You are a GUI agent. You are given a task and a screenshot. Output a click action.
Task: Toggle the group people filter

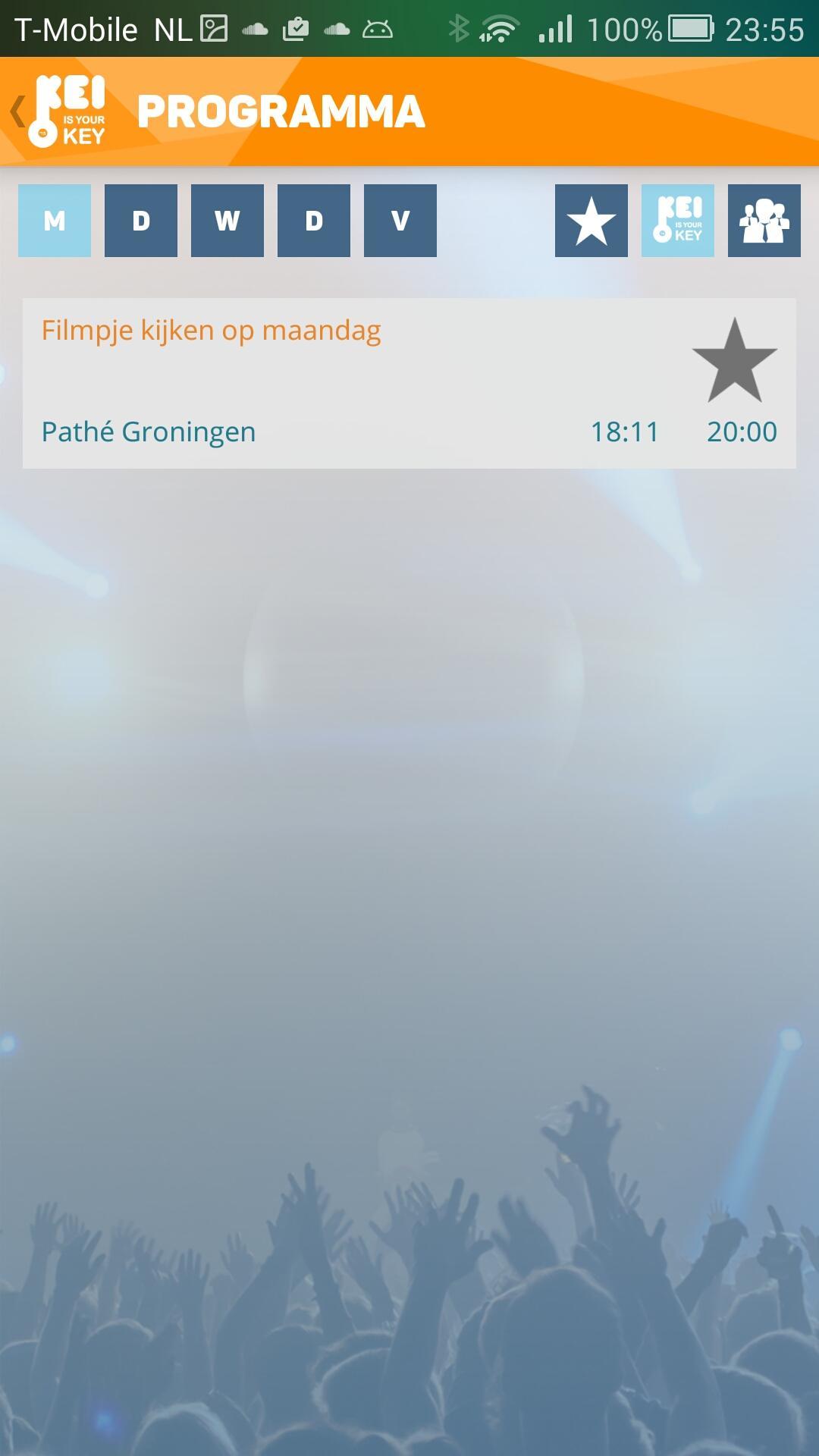coord(764,221)
